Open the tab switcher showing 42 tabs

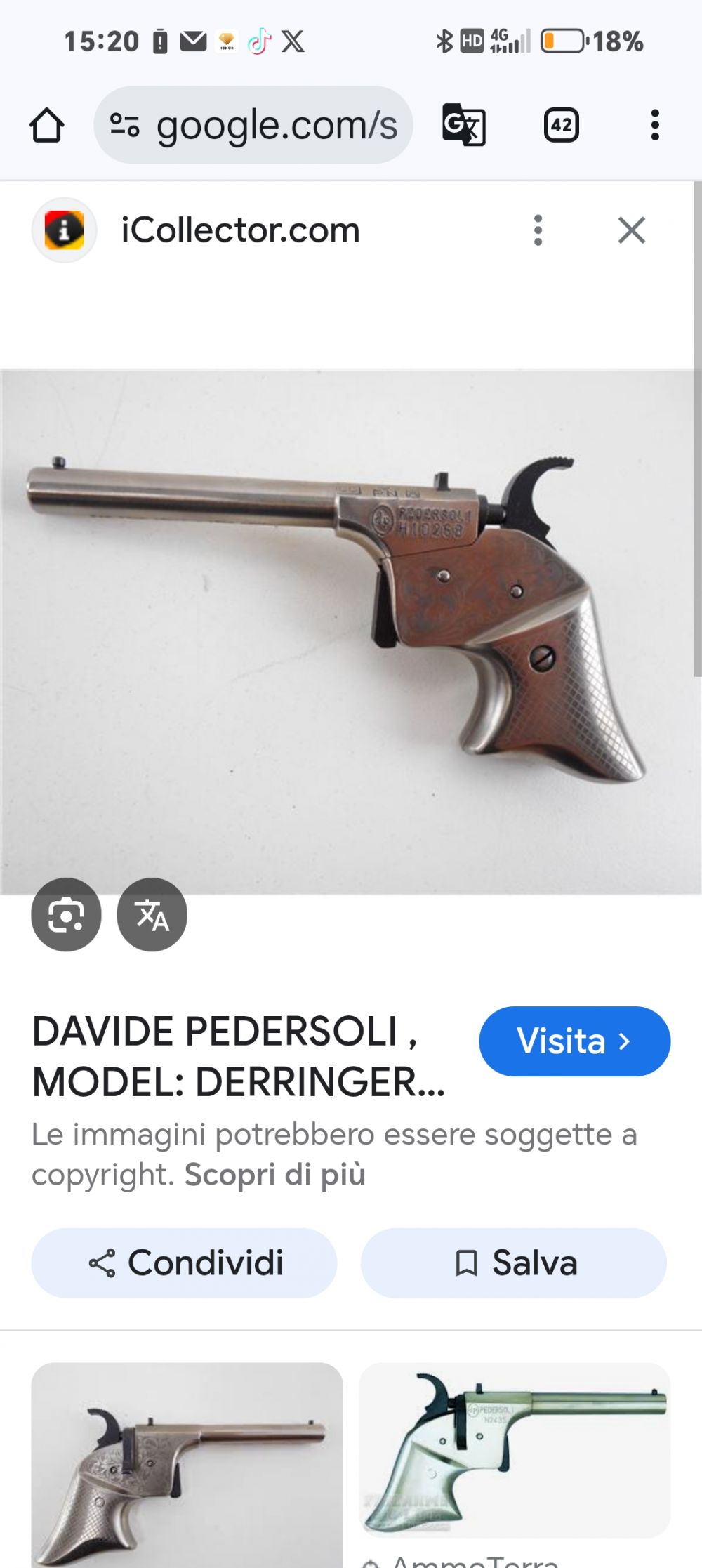pos(561,126)
